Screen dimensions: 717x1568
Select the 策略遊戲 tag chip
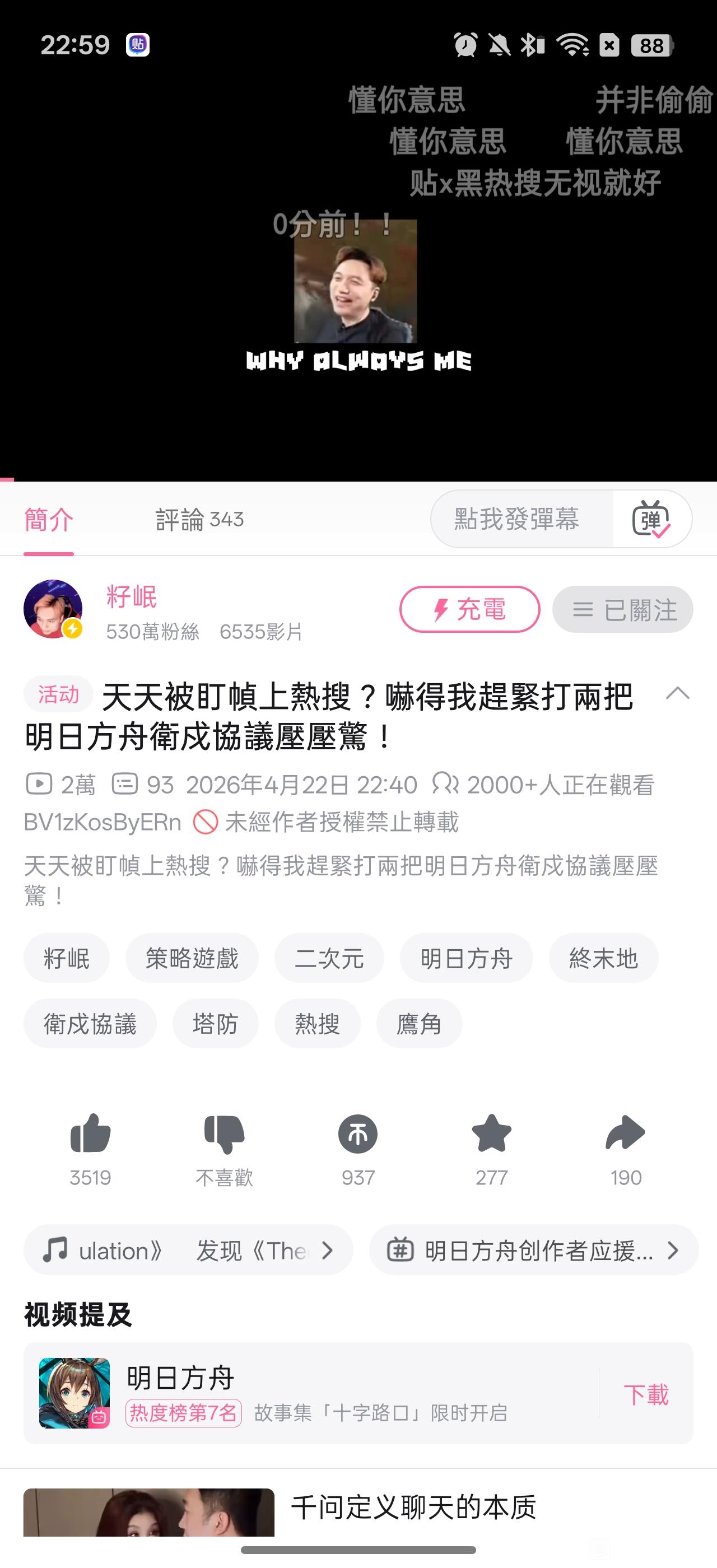coord(192,958)
